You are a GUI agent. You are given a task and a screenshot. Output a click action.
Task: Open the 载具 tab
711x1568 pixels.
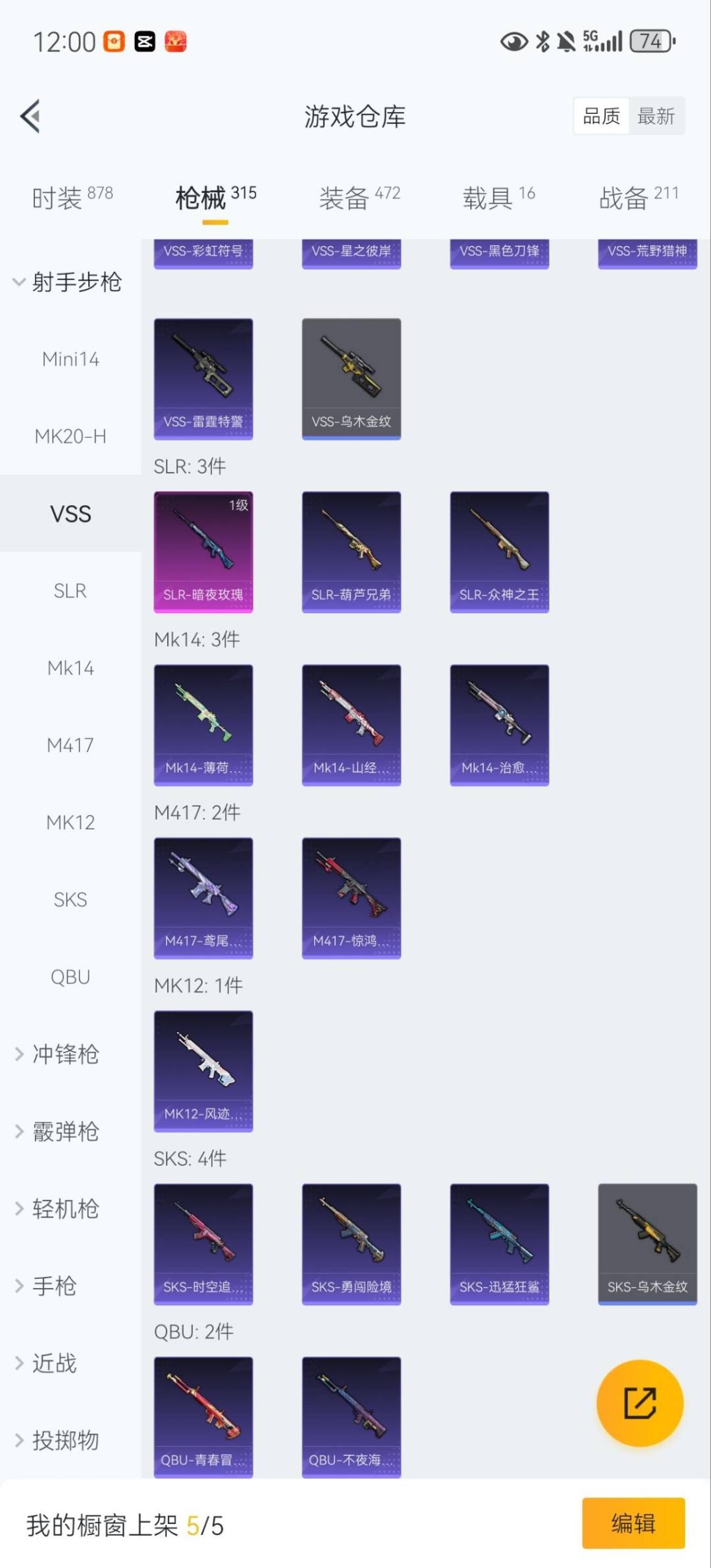tap(498, 197)
